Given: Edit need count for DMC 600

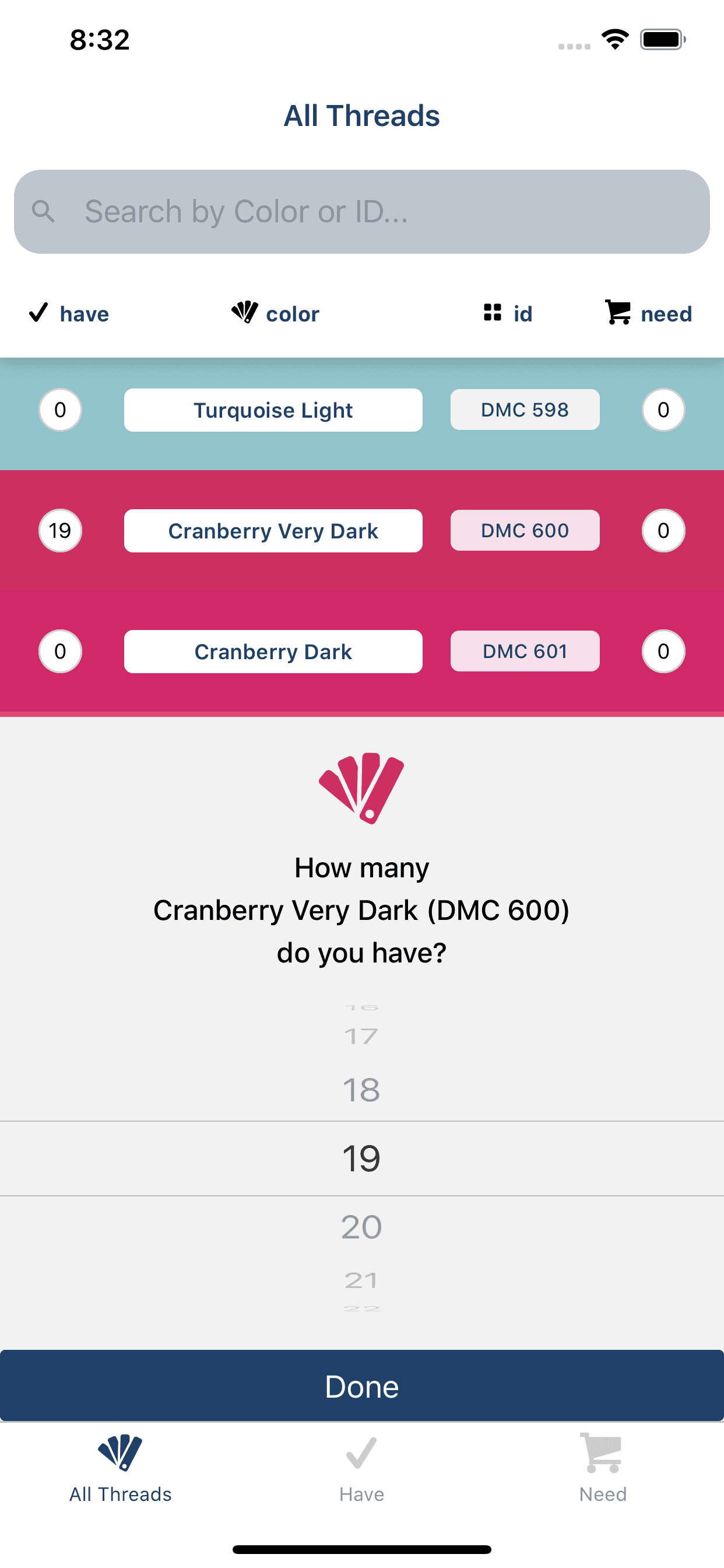Looking at the screenshot, I should (663, 531).
